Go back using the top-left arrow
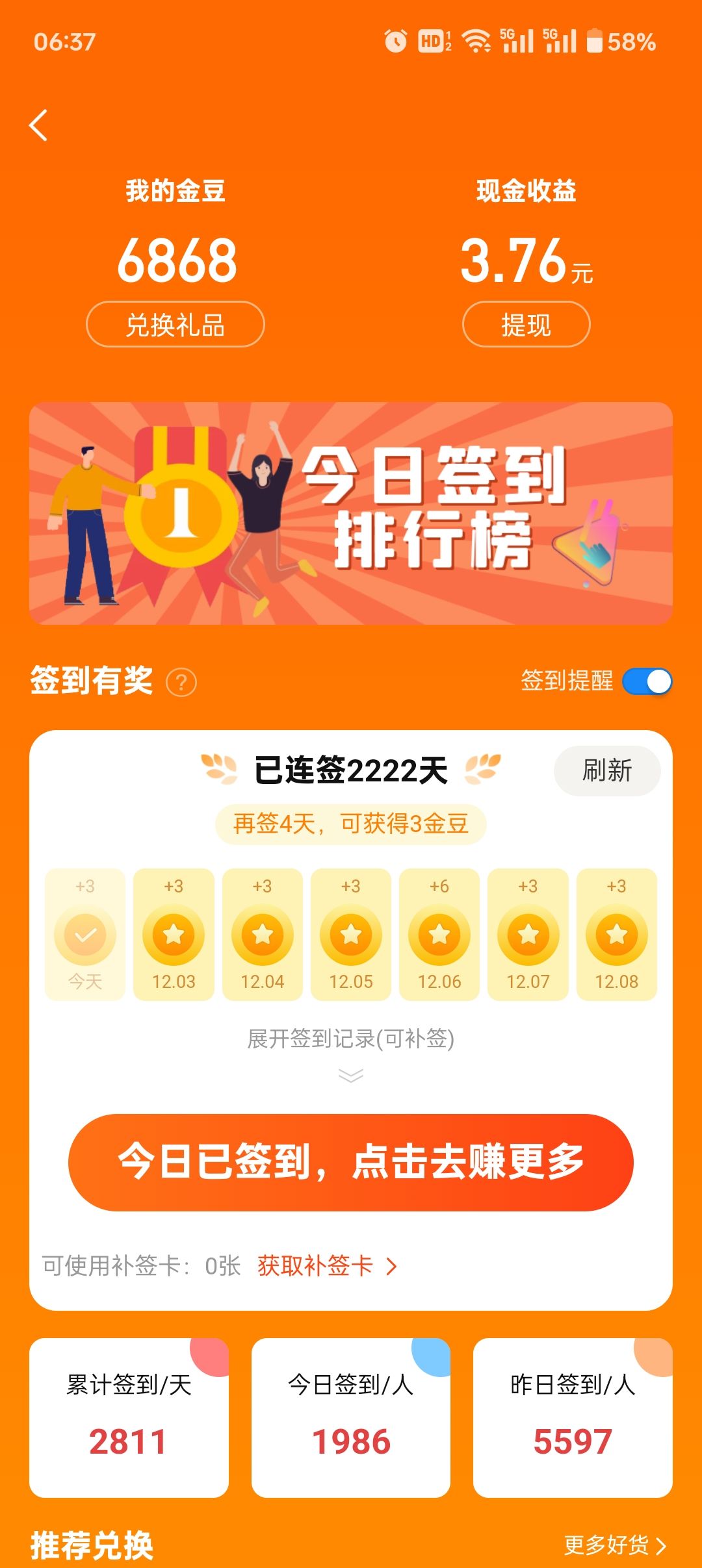Screen dimensions: 702x1568 pos(39,125)
